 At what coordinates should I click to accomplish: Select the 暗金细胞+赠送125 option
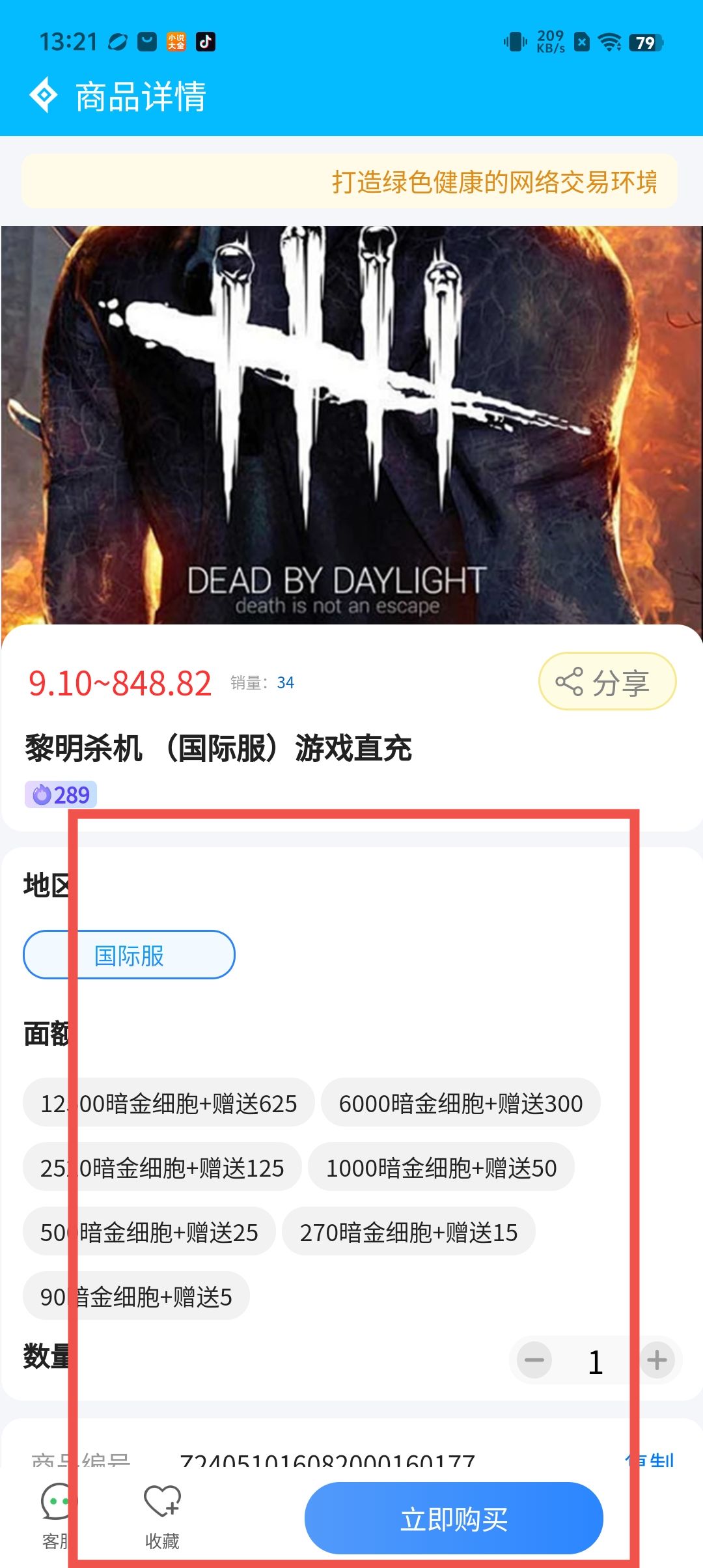161,1168
